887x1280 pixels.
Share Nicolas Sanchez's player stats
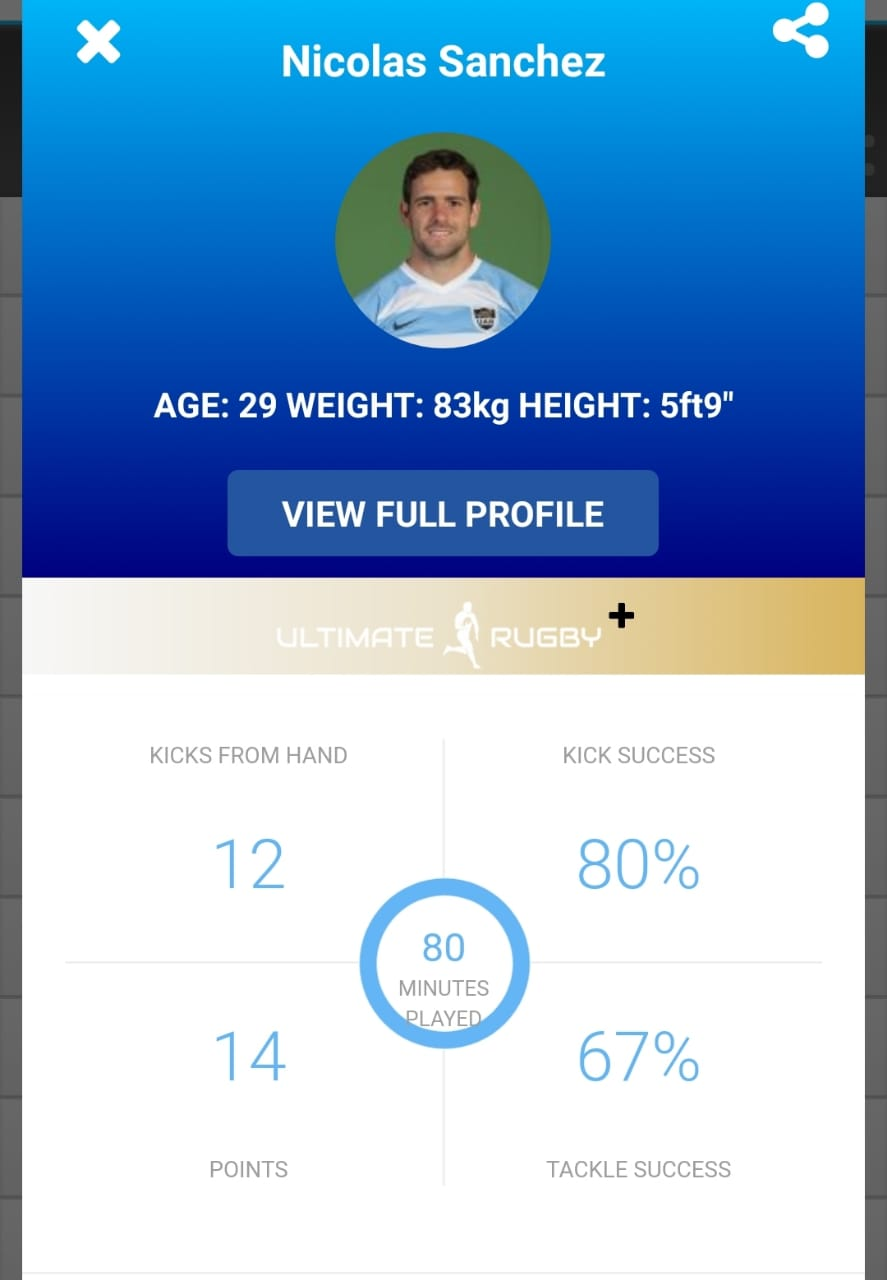click(x=801, y=31)
